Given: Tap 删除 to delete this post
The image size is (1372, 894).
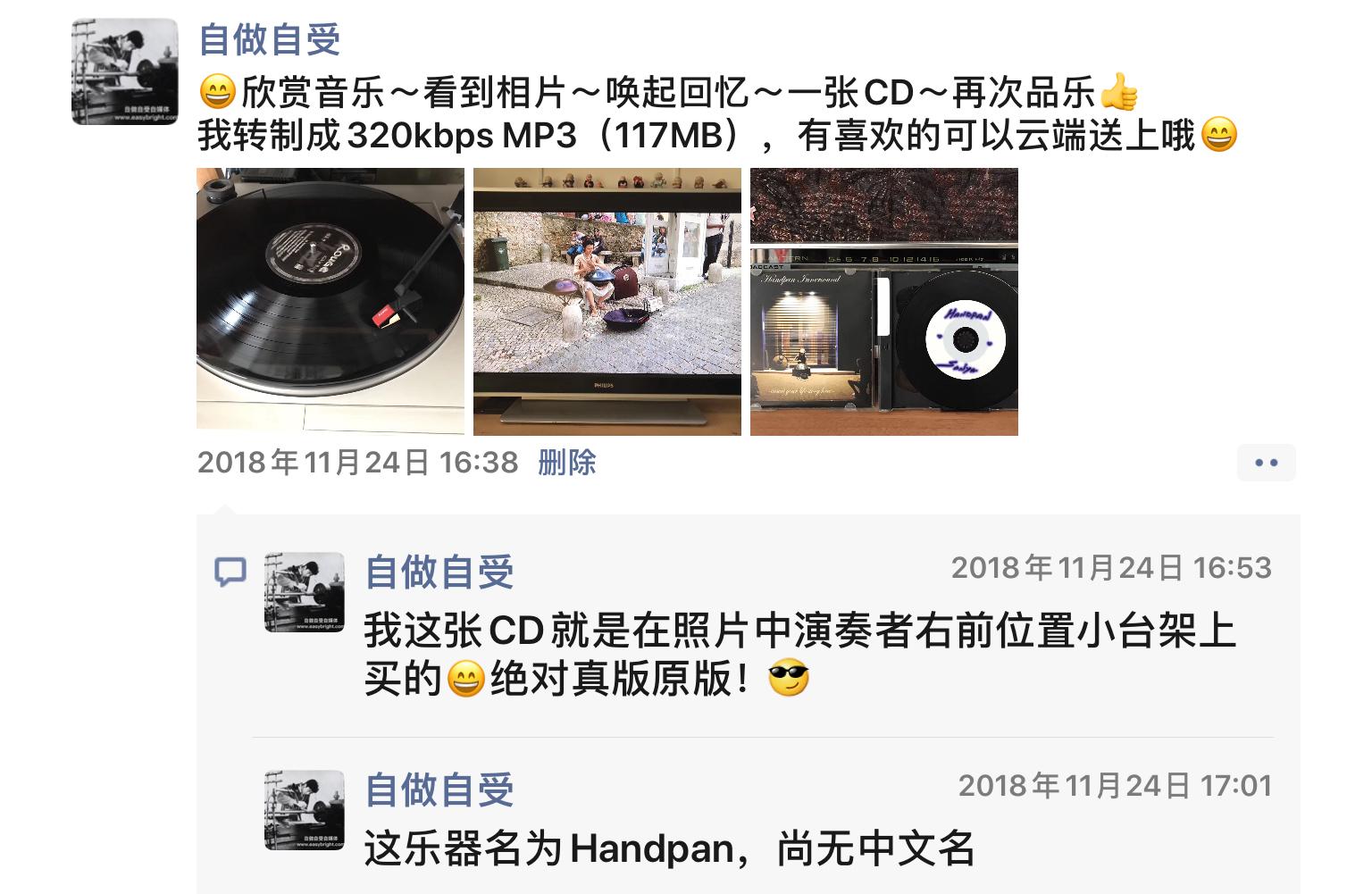Looking at the screenshot, I should (566, 463).
